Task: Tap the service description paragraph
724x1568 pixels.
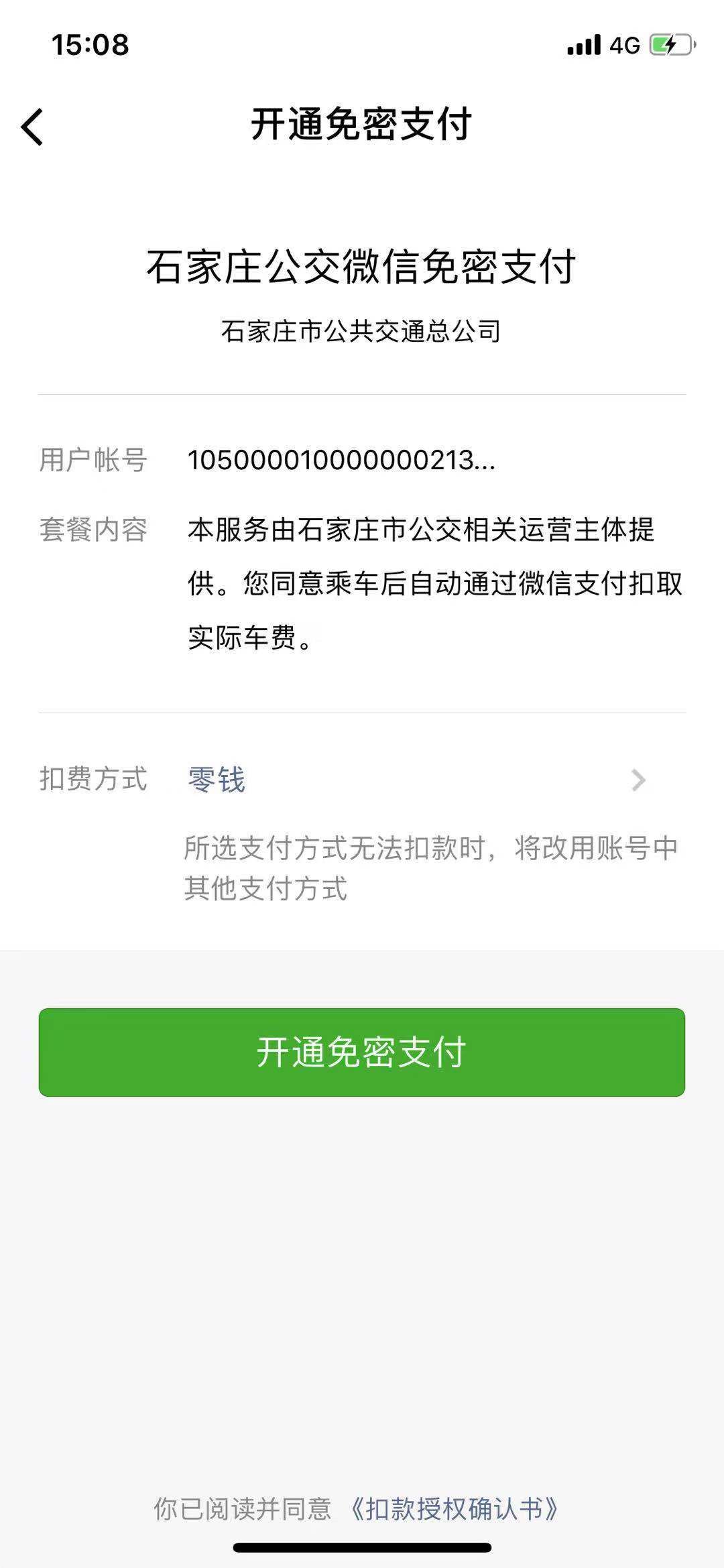Action: click(434, 583)
